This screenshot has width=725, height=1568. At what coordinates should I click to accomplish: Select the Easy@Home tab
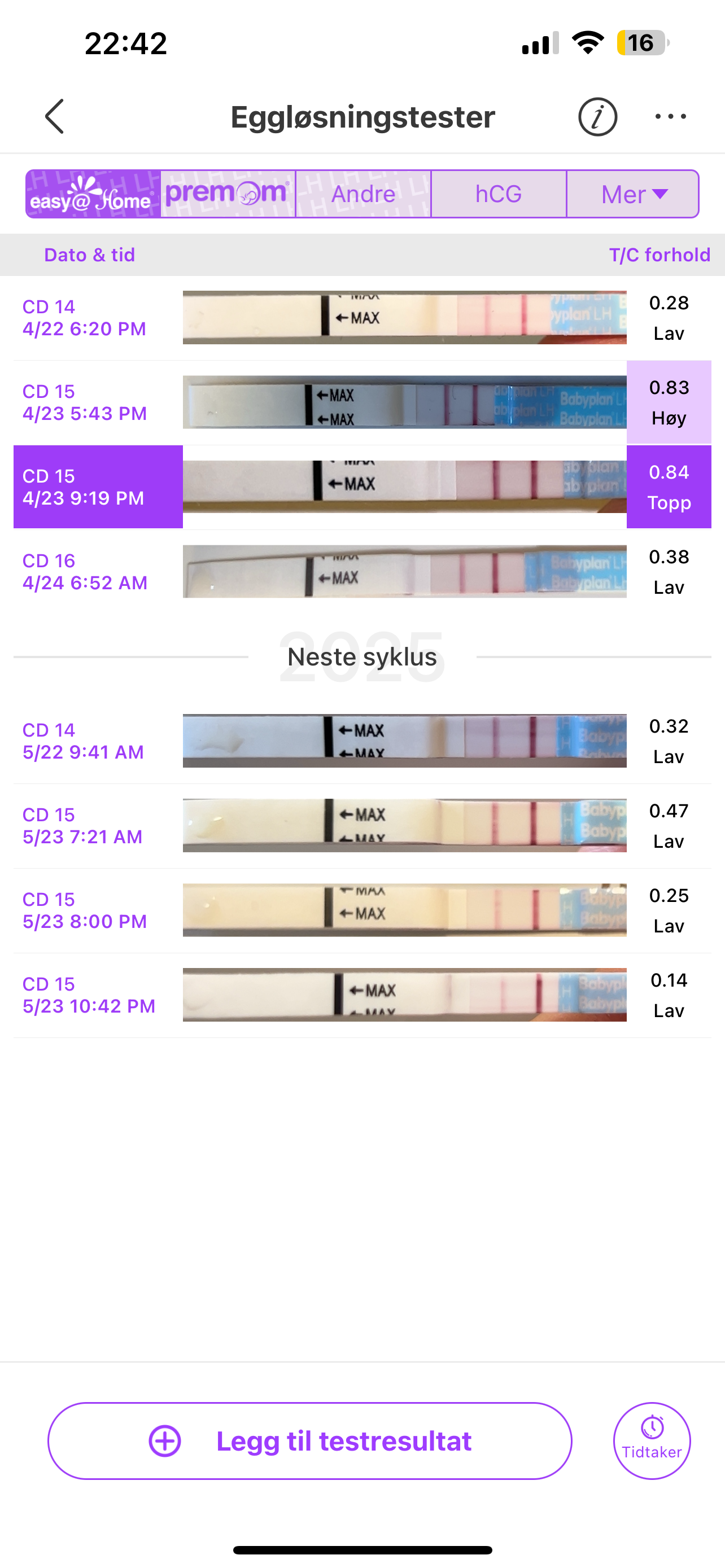pyautogui.click(x=93, y=194)
